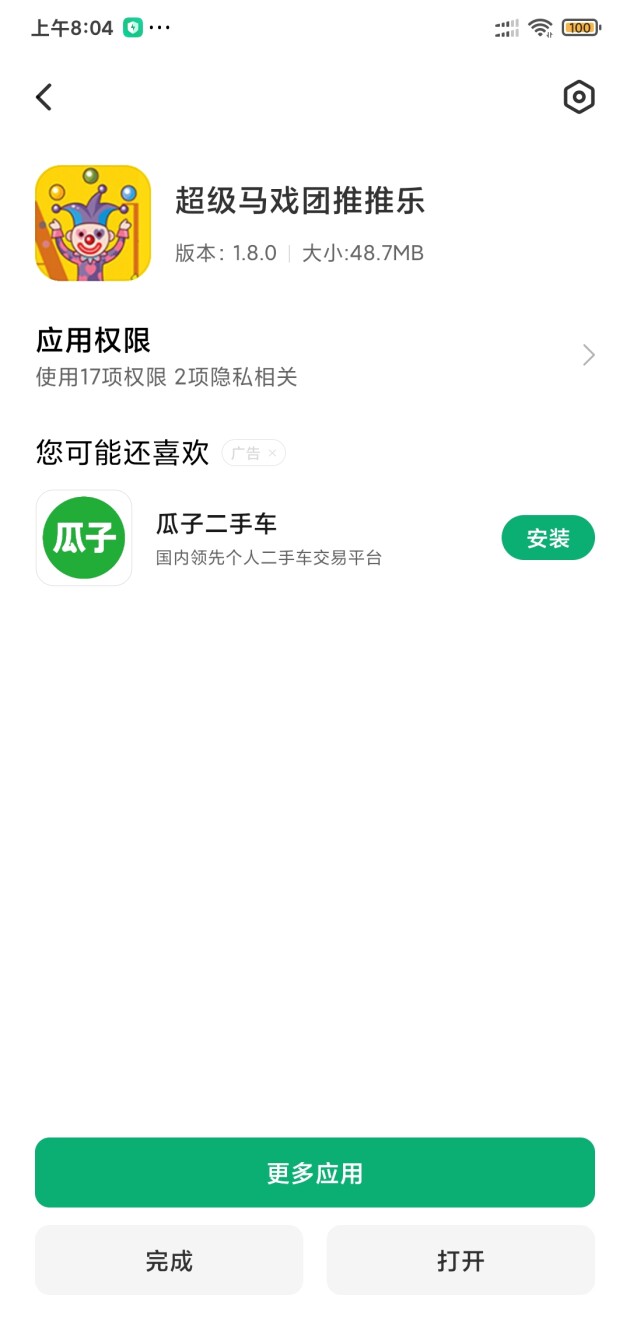The width and height of the screenshot is (630, 1330).
Task: Open the 应用权限 permissions details
Action: [x=315, y=356]
